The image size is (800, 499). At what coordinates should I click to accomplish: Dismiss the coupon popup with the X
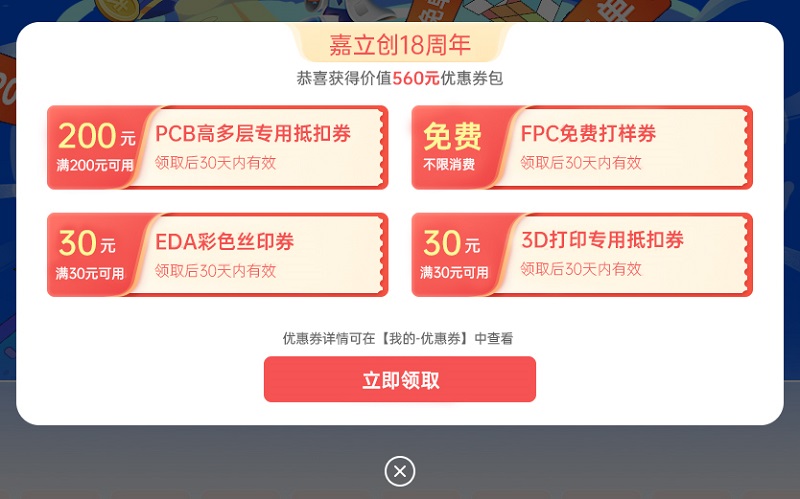coord(400,471)
